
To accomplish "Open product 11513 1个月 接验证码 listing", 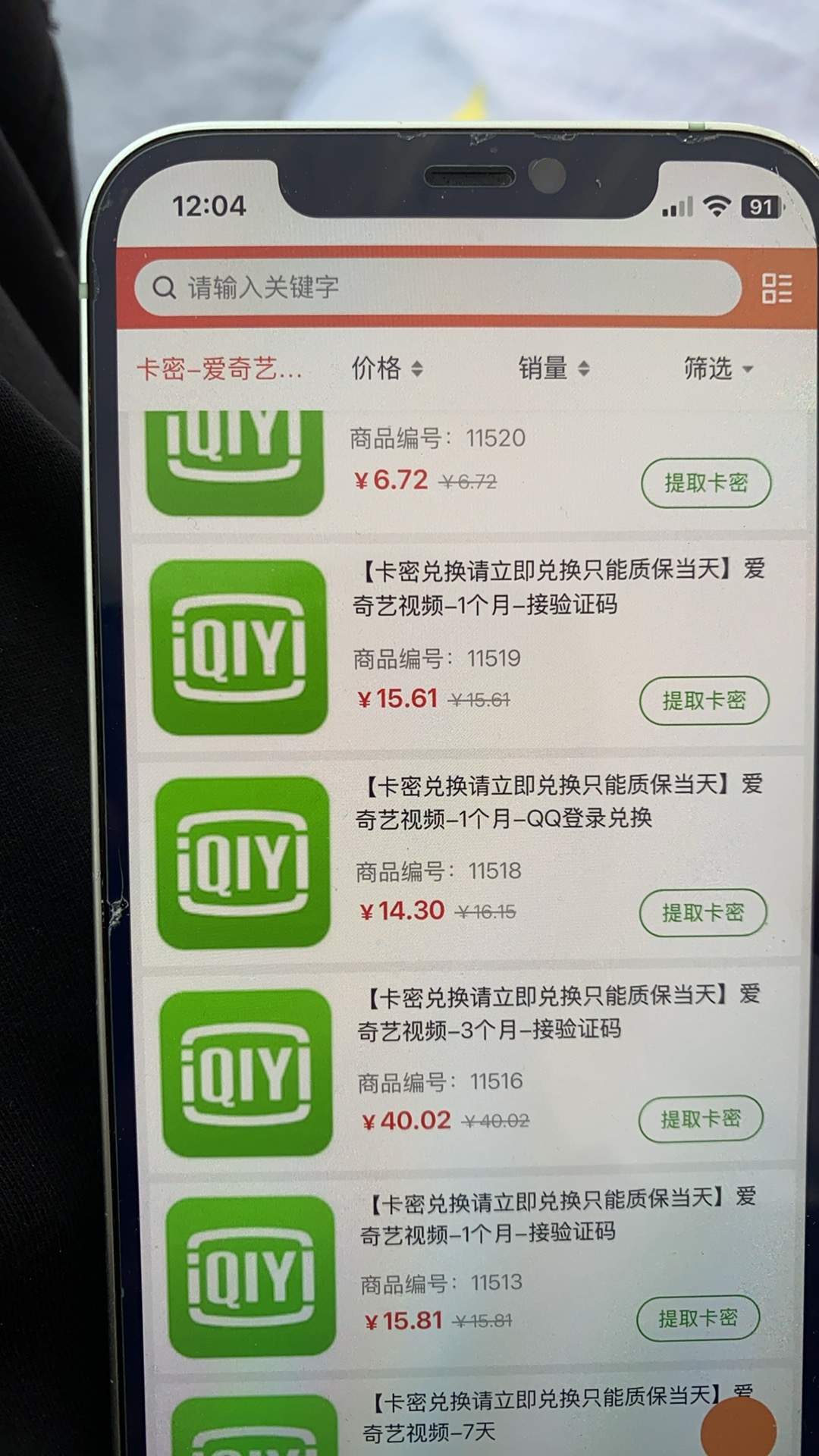I will coord(558,1215).
